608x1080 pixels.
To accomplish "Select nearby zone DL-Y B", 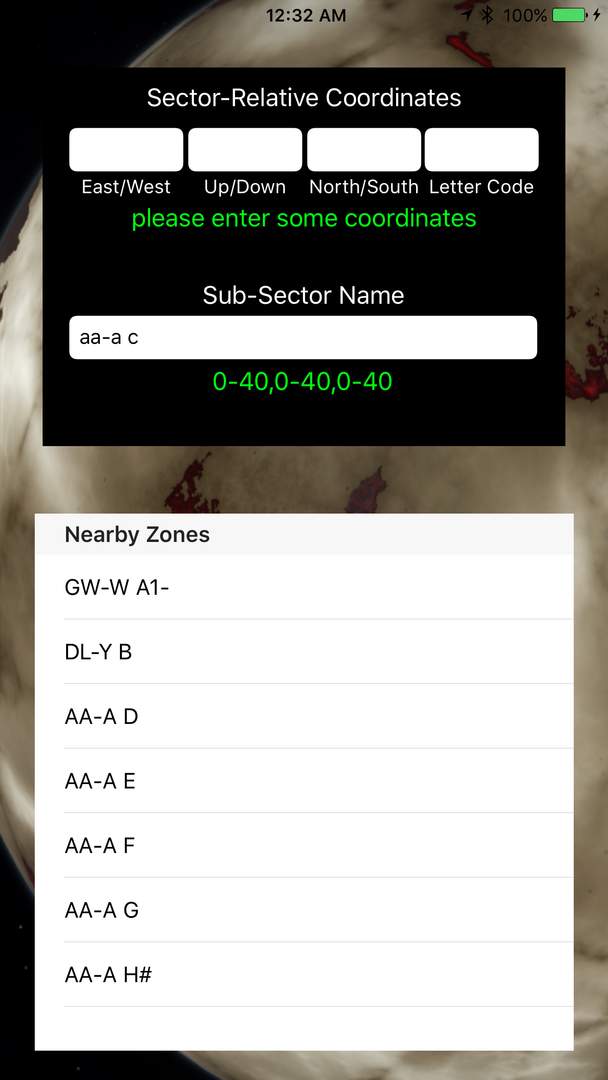I will point(304,652).
